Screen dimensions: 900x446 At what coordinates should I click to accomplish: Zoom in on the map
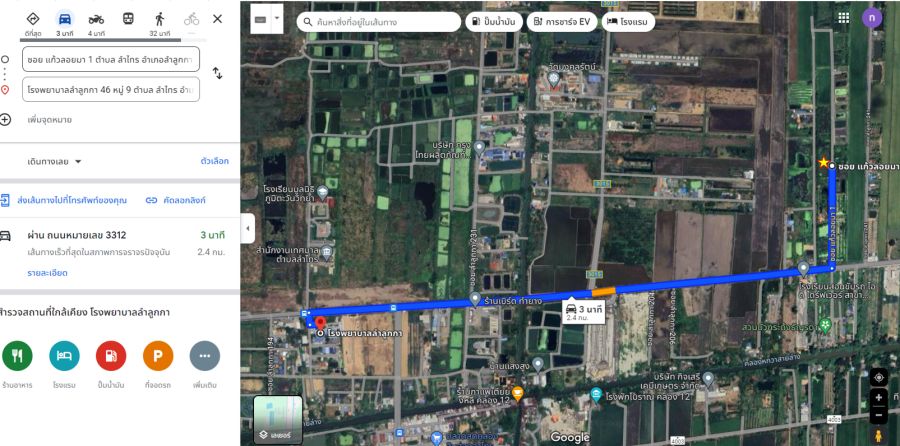(x=878, y=398)
